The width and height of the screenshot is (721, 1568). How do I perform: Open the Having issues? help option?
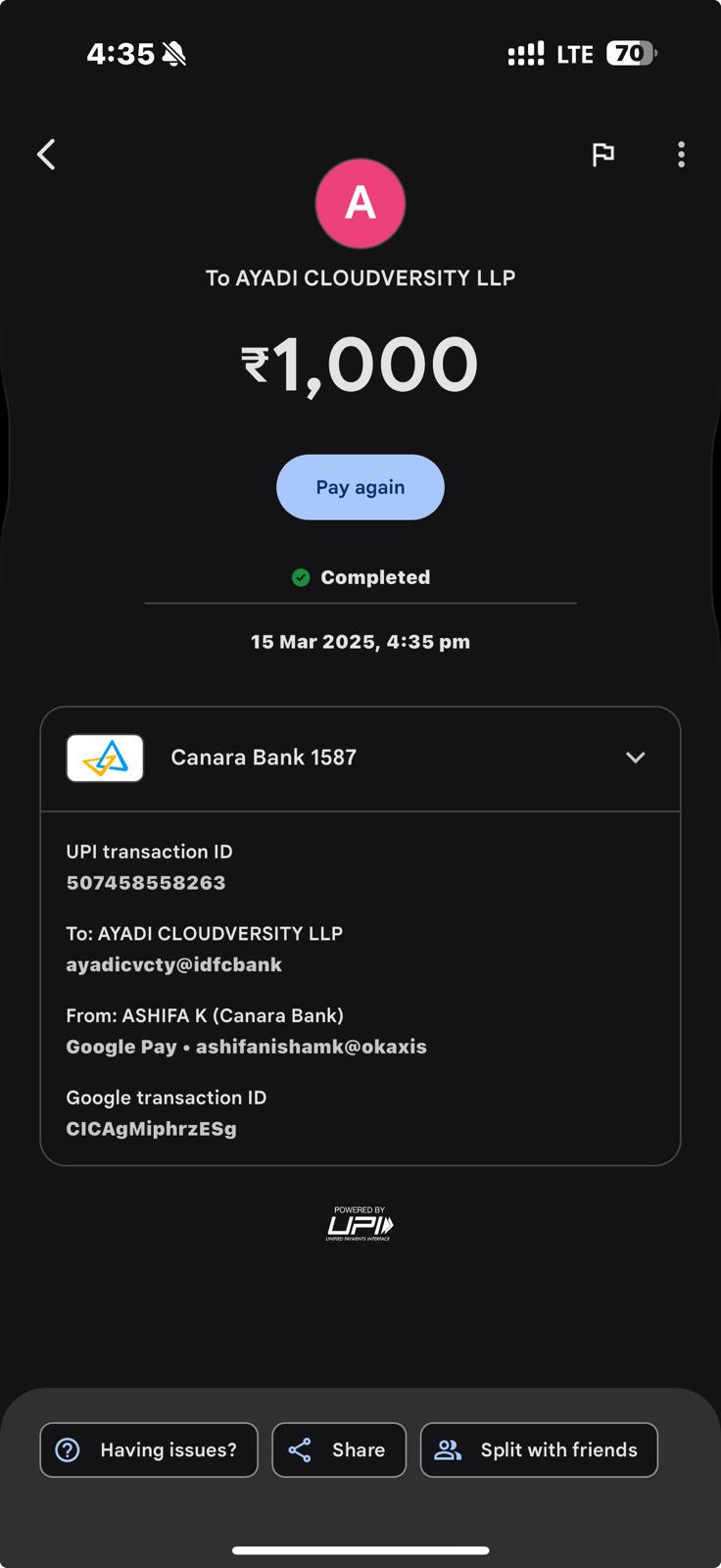coord(149,1449)
